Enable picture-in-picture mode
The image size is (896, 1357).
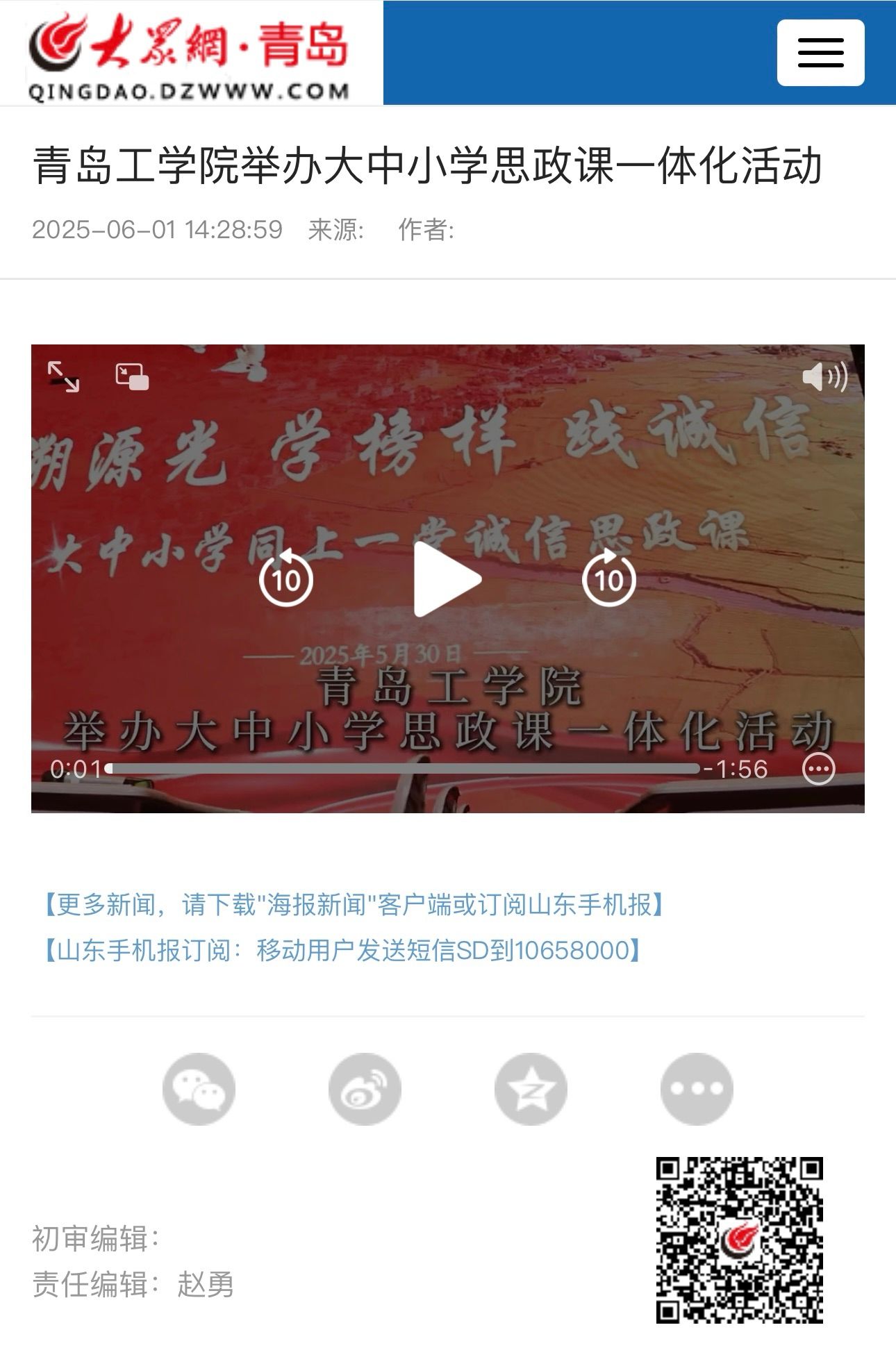132,376
